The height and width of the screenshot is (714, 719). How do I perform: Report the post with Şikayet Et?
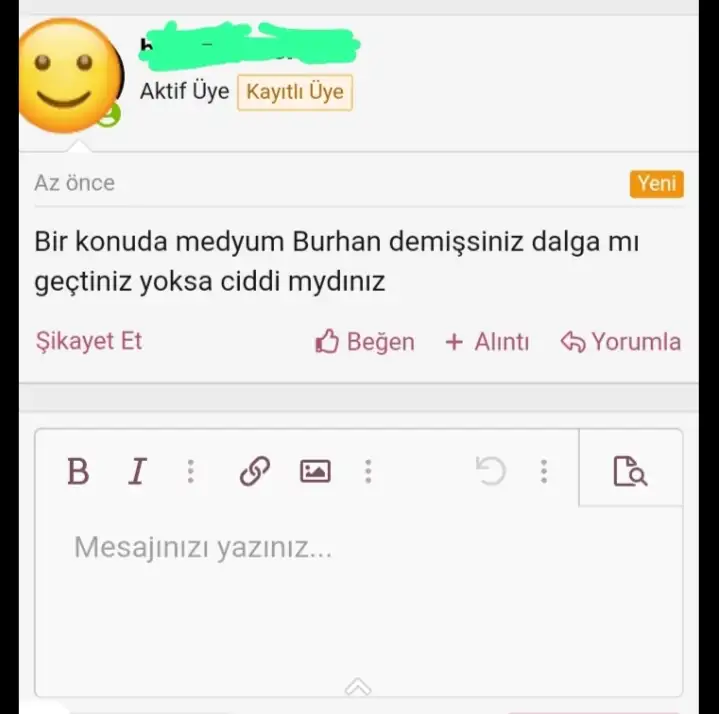pyautogui.click(x=89, y=341)
